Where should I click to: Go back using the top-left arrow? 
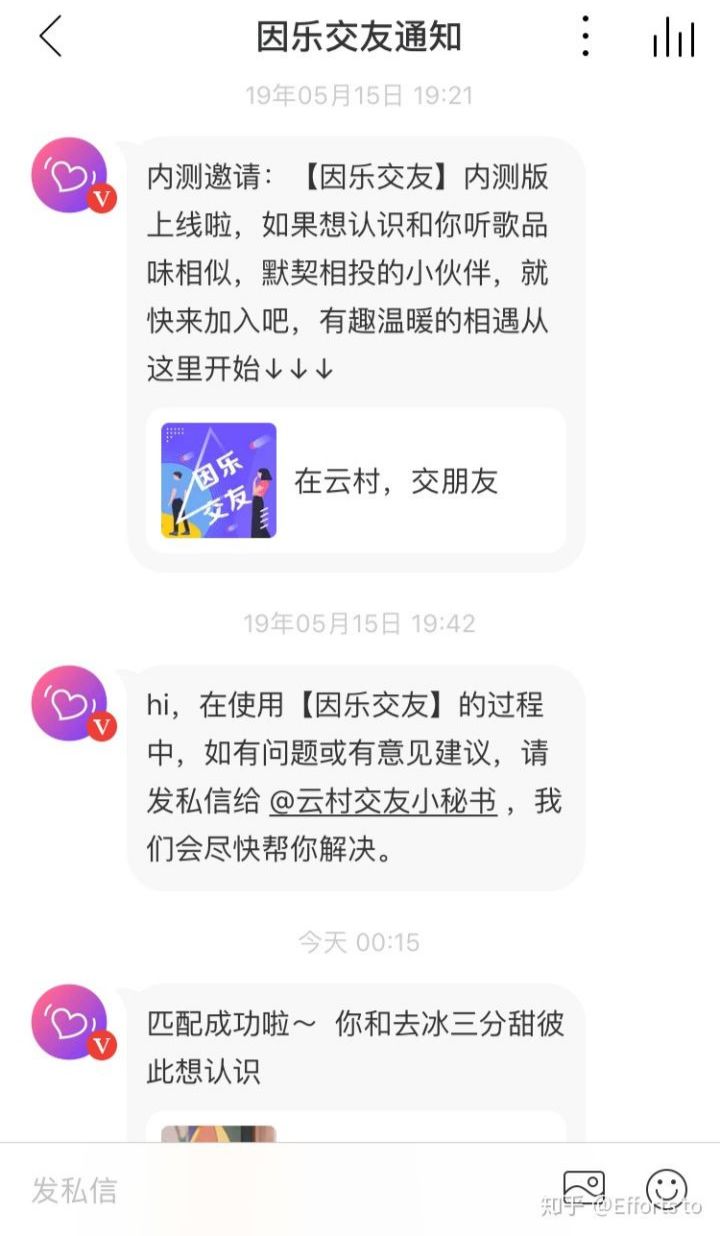[51, 37]
